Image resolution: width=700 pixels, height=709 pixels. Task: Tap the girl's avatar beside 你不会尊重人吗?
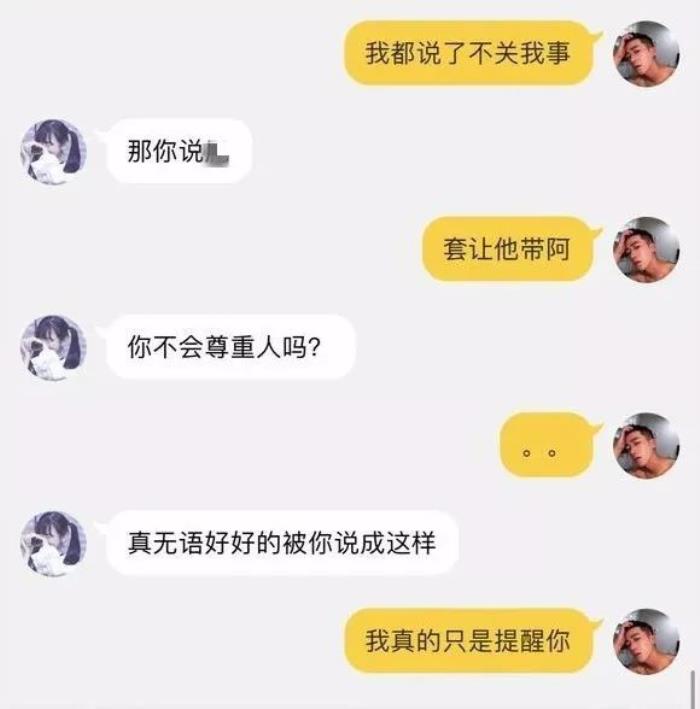(x=53, y=347)
